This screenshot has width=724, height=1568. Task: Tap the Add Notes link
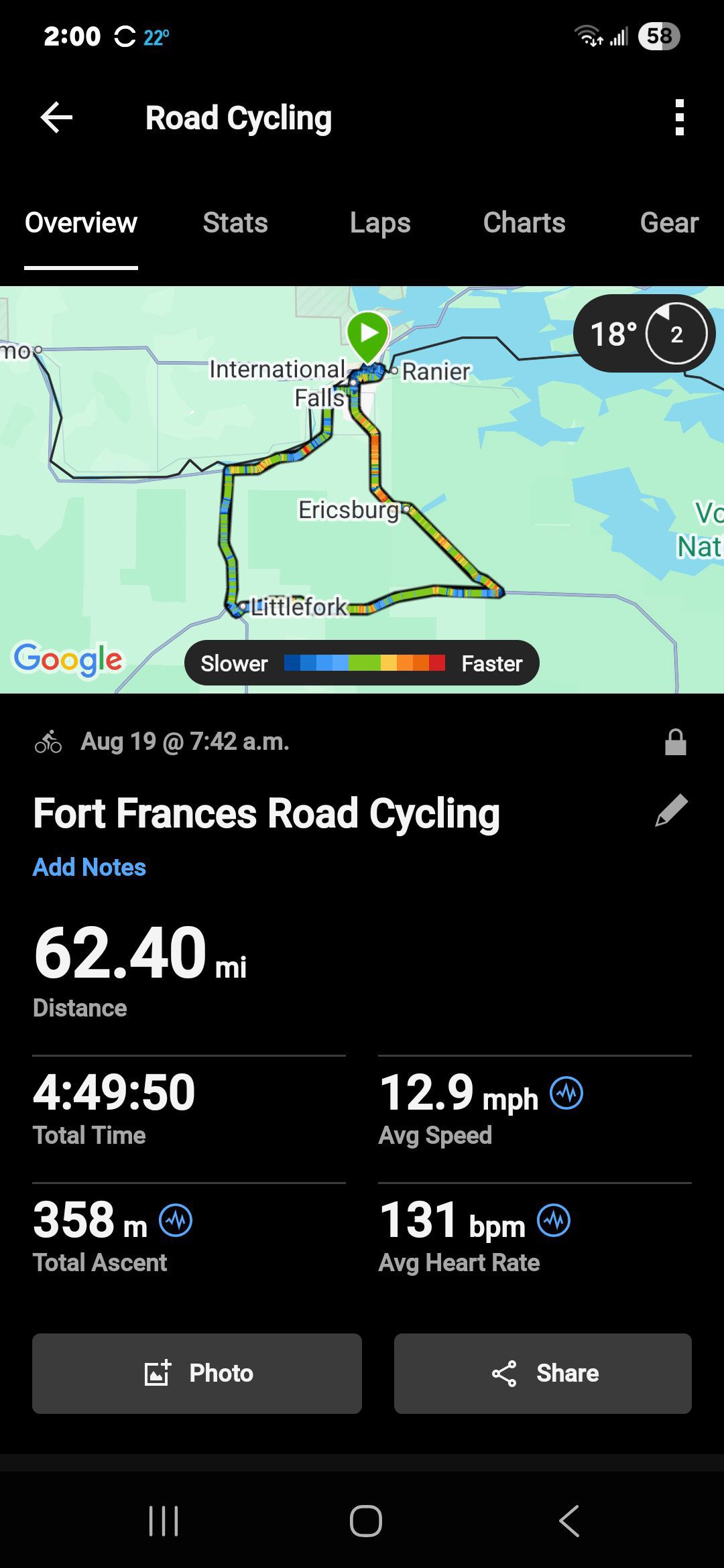89,867
